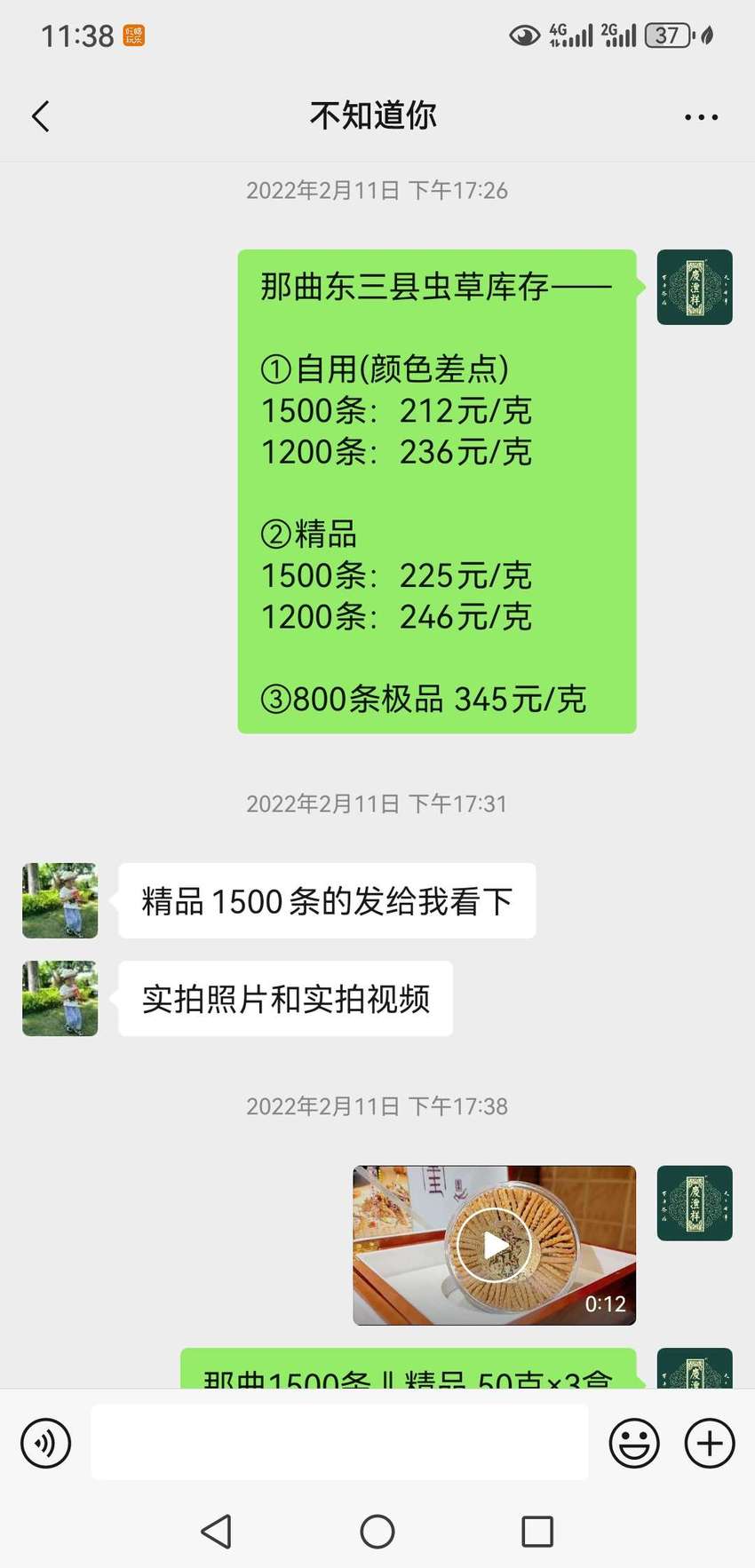Switch to voice message input
Image resolution: width=755 pixels, height=1568 pixels.
(x=45, y=1443)
